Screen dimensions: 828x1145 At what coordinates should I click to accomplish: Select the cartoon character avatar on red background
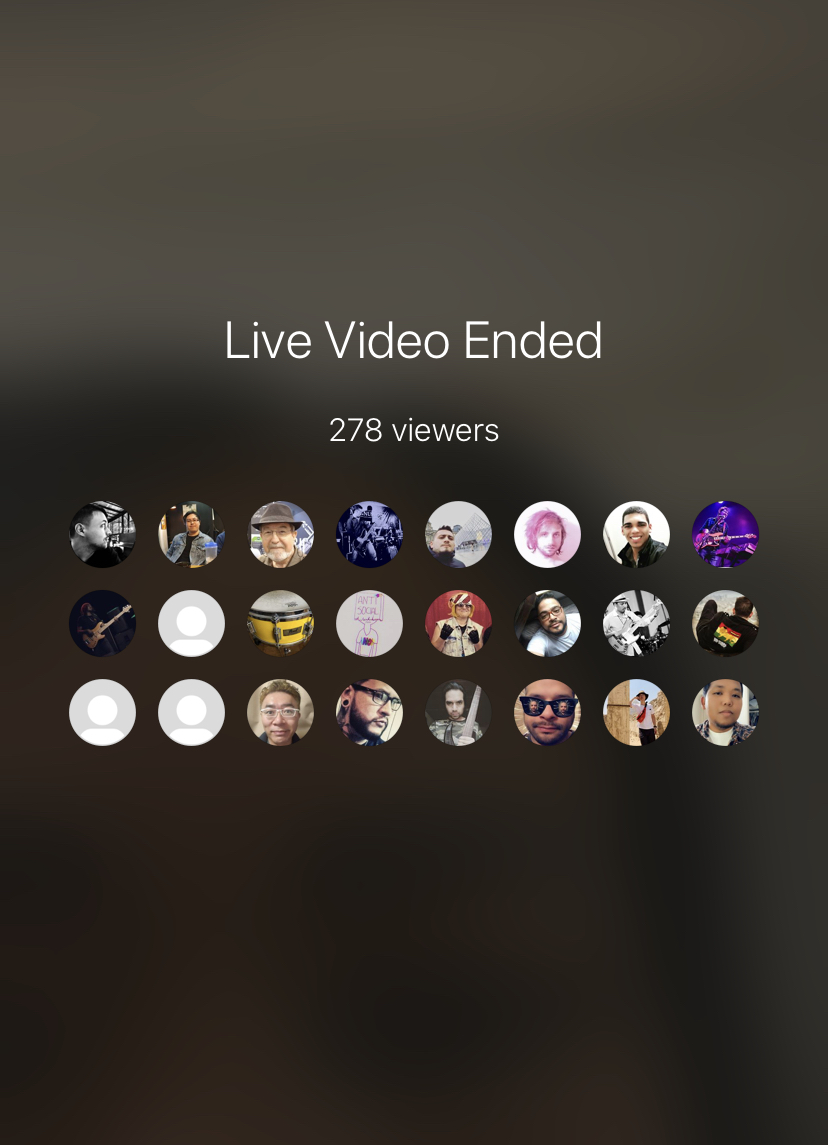tap(458, 623)
